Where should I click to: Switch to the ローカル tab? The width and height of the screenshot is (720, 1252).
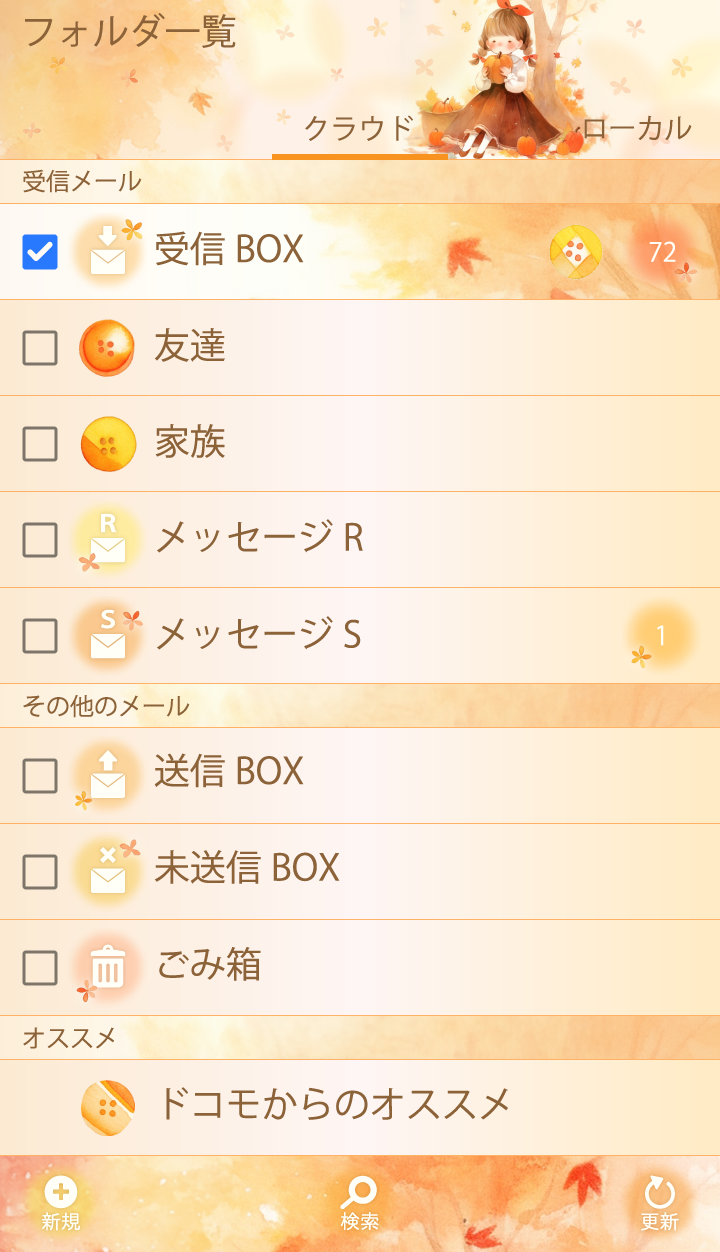click(637, 130)
